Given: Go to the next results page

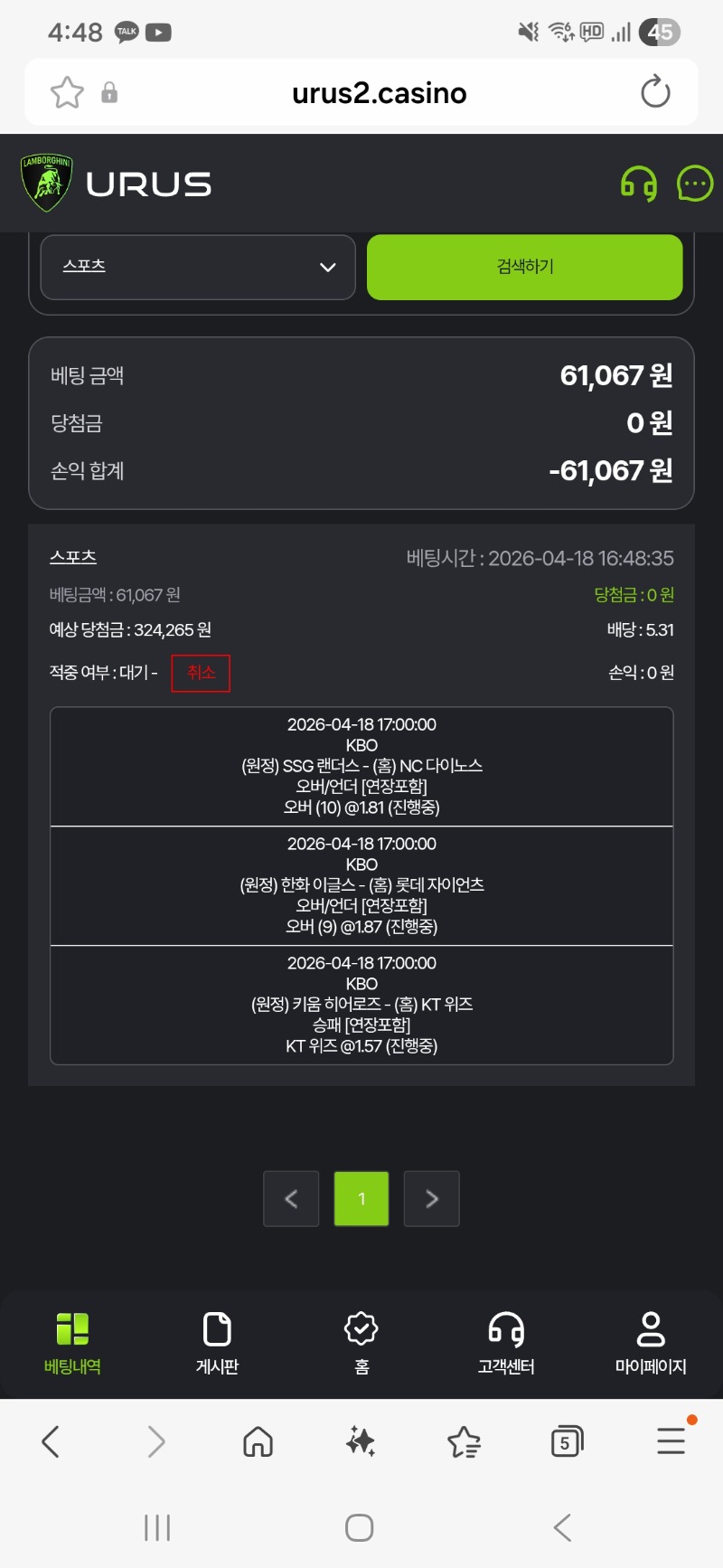Looking at the screenshot, I should (x=431, y=1198).
